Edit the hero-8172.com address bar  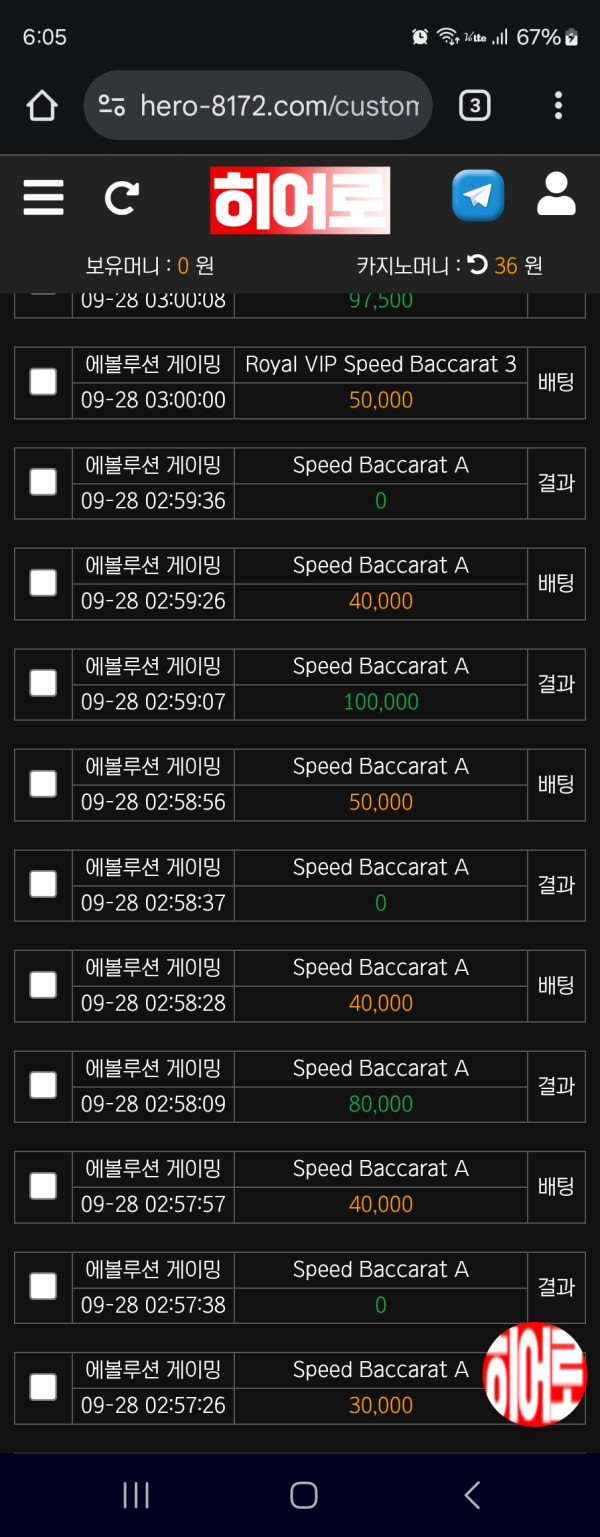pyautogui.click(x=278, y=105)
